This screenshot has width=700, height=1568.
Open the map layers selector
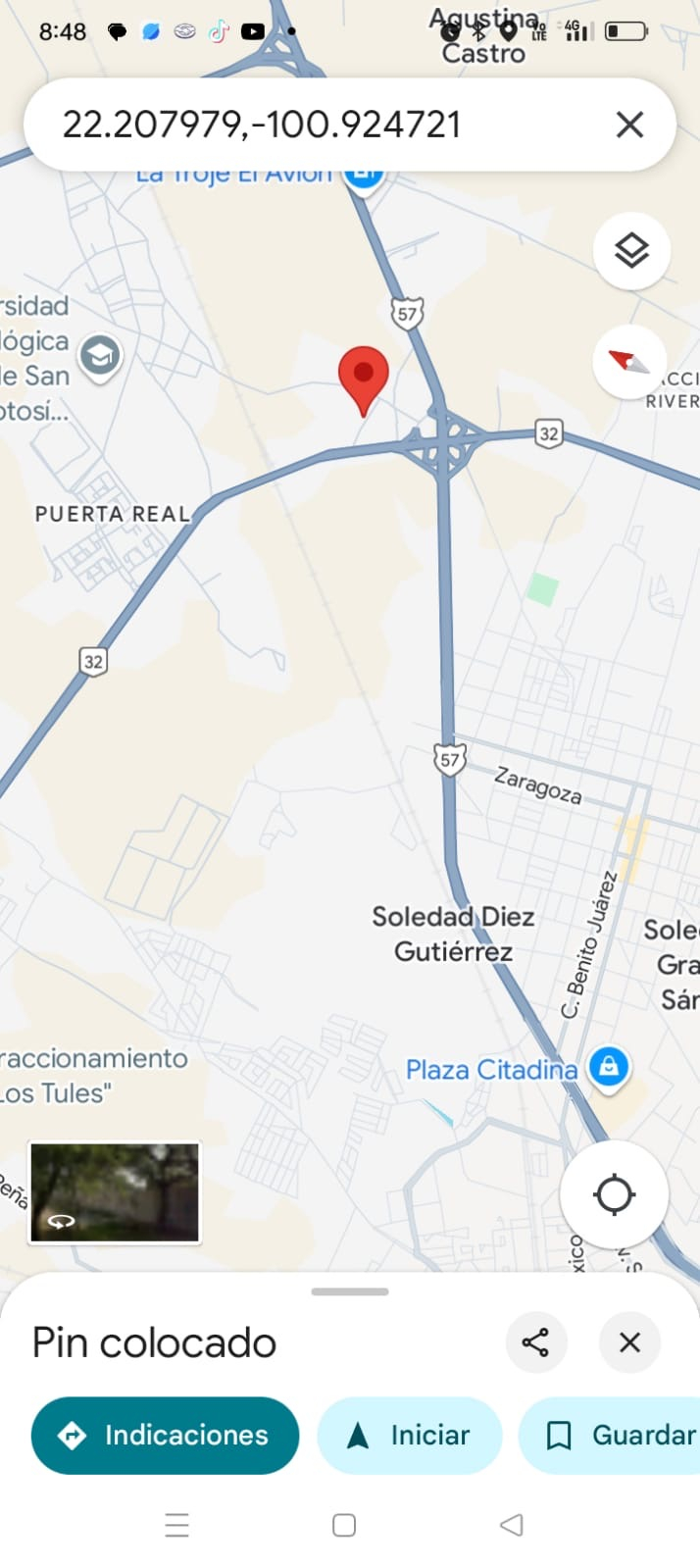[631, 251]
